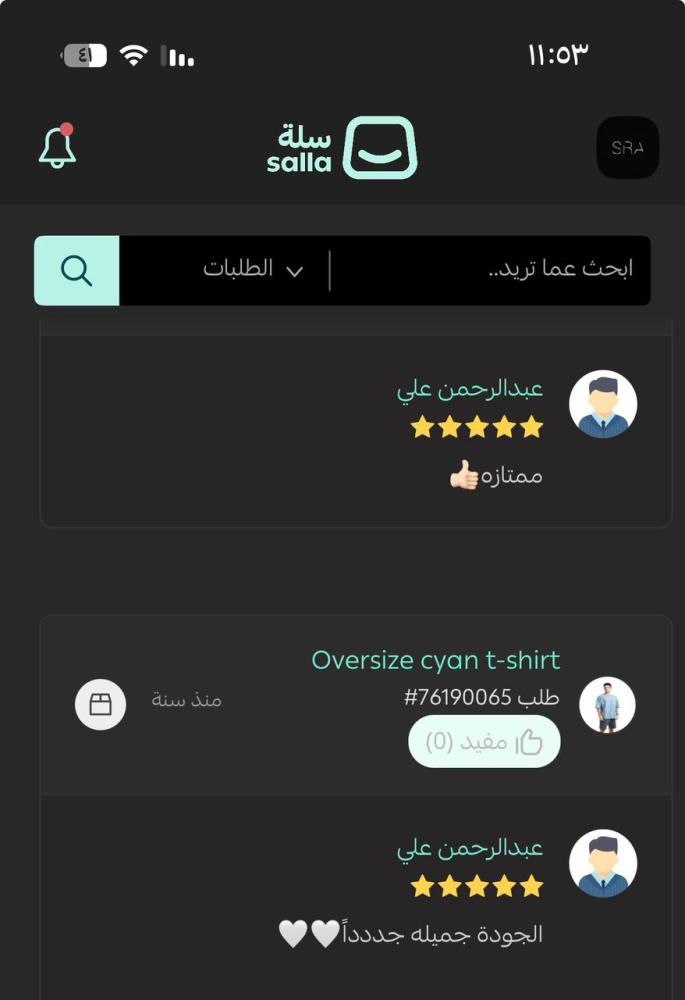
Task: Open the SRA store profile avatar
Action: click(x=627, y=148)
